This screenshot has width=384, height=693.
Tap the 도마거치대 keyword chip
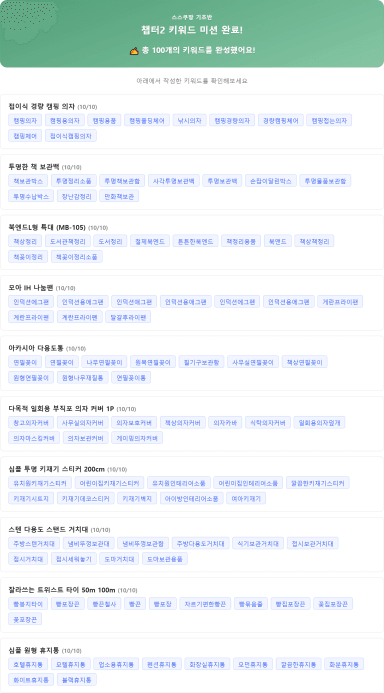119,559
